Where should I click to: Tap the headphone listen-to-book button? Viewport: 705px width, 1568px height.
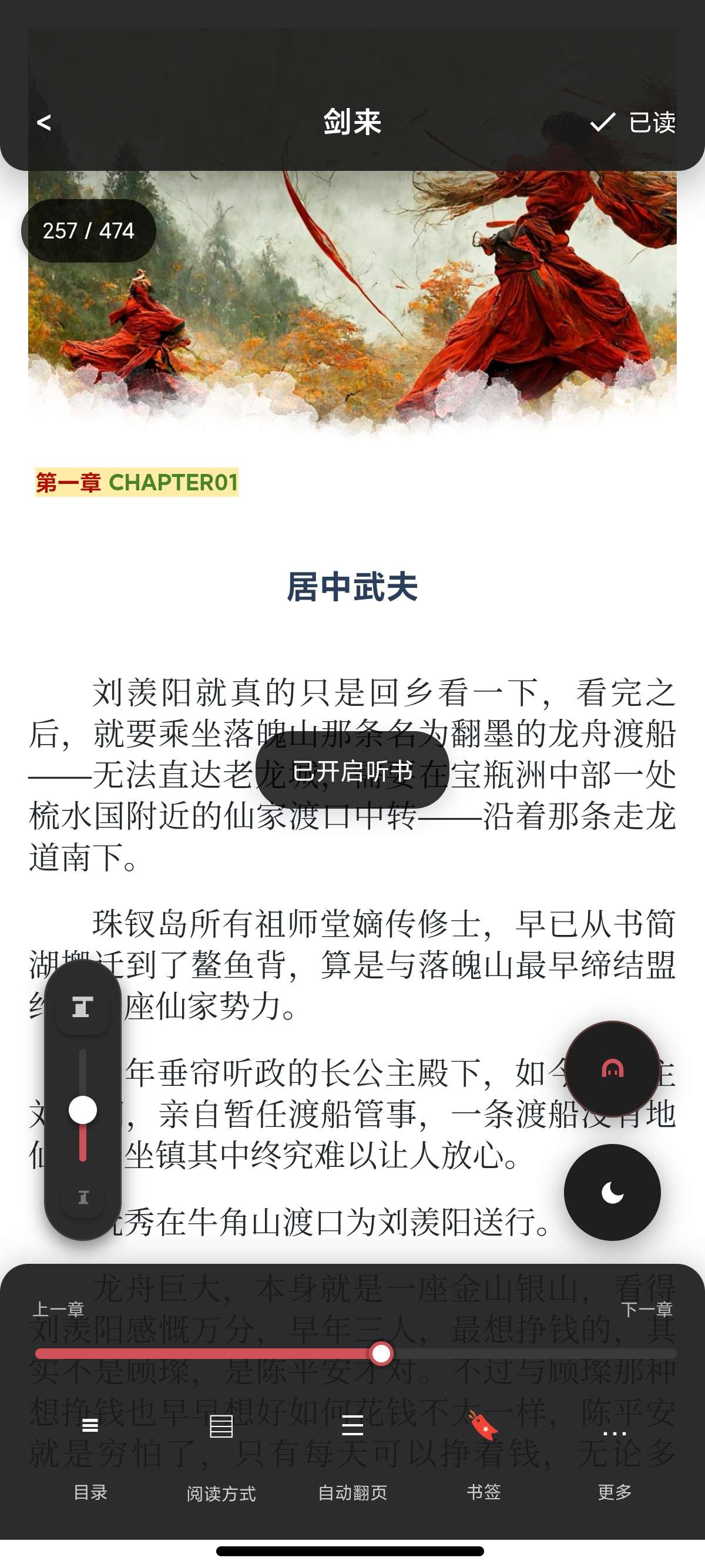tap(612, 1069)
